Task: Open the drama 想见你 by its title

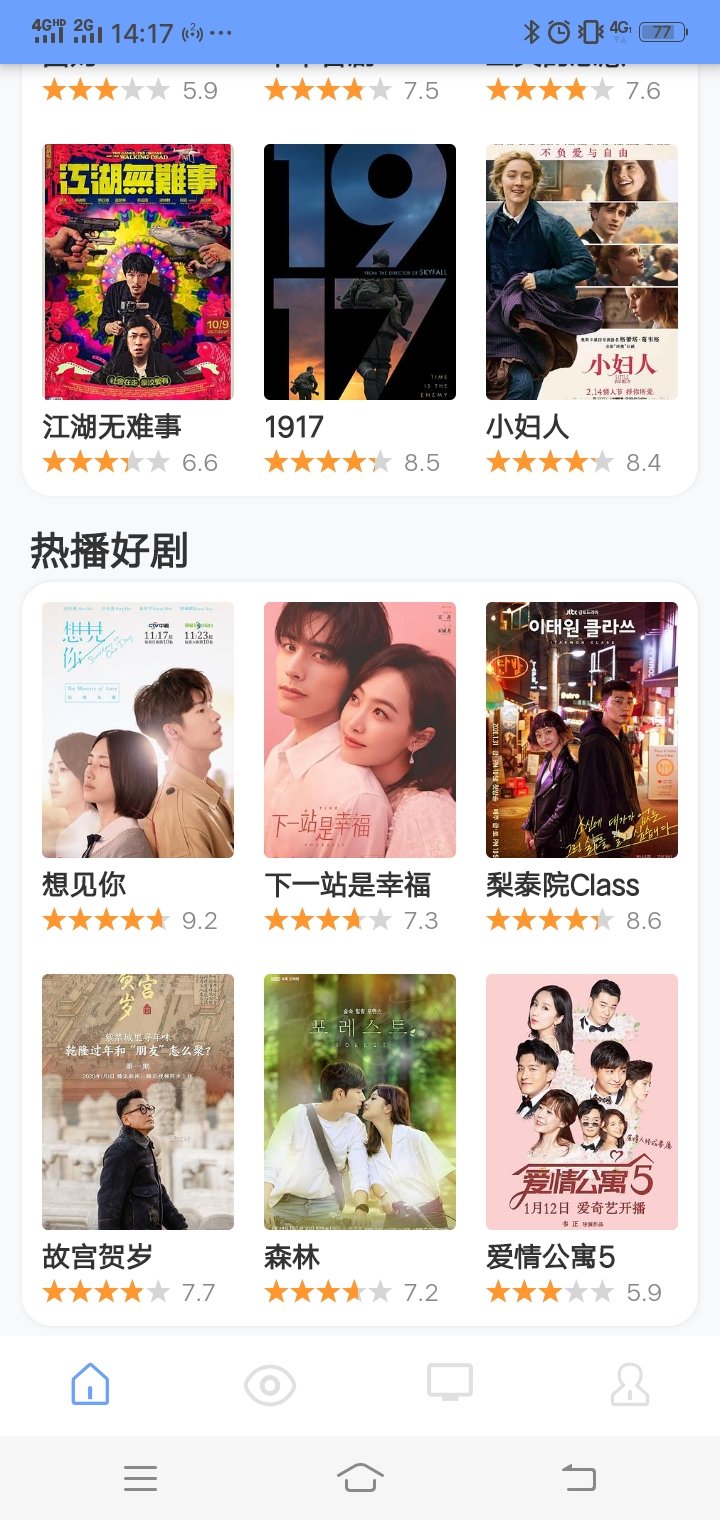Action: pos(85,885)
